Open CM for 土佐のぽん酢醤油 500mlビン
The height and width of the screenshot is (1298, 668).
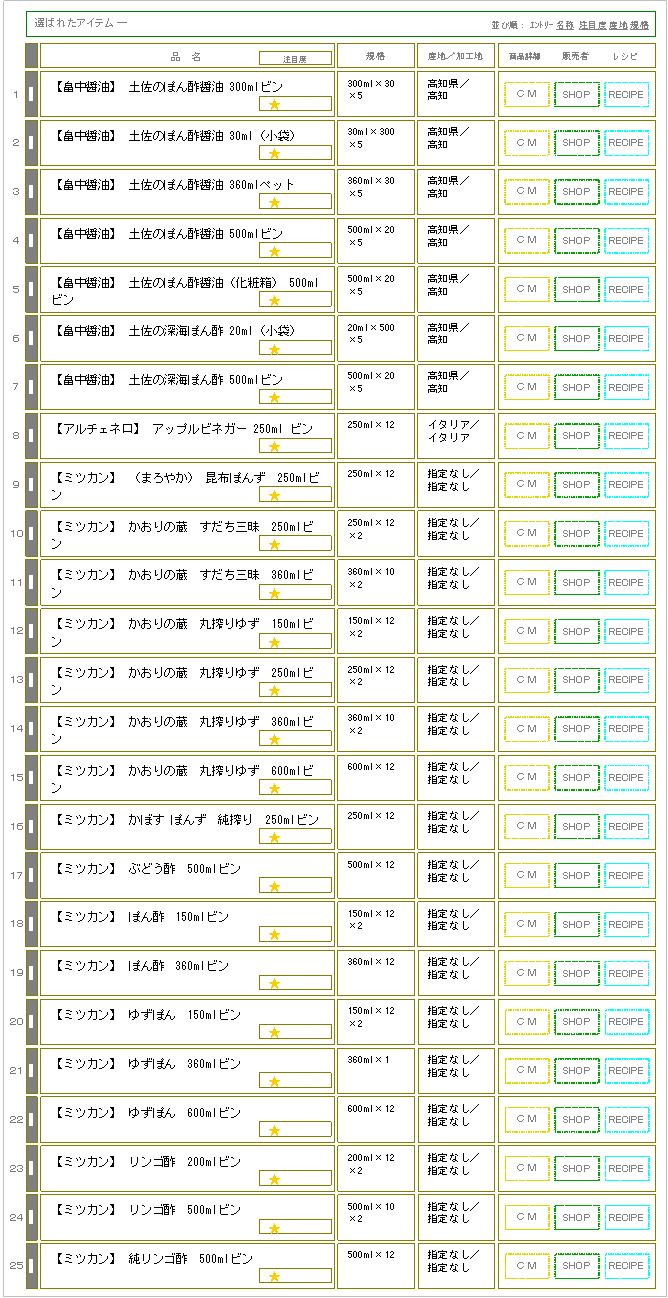pyautogui.click(x=527, y=241)
